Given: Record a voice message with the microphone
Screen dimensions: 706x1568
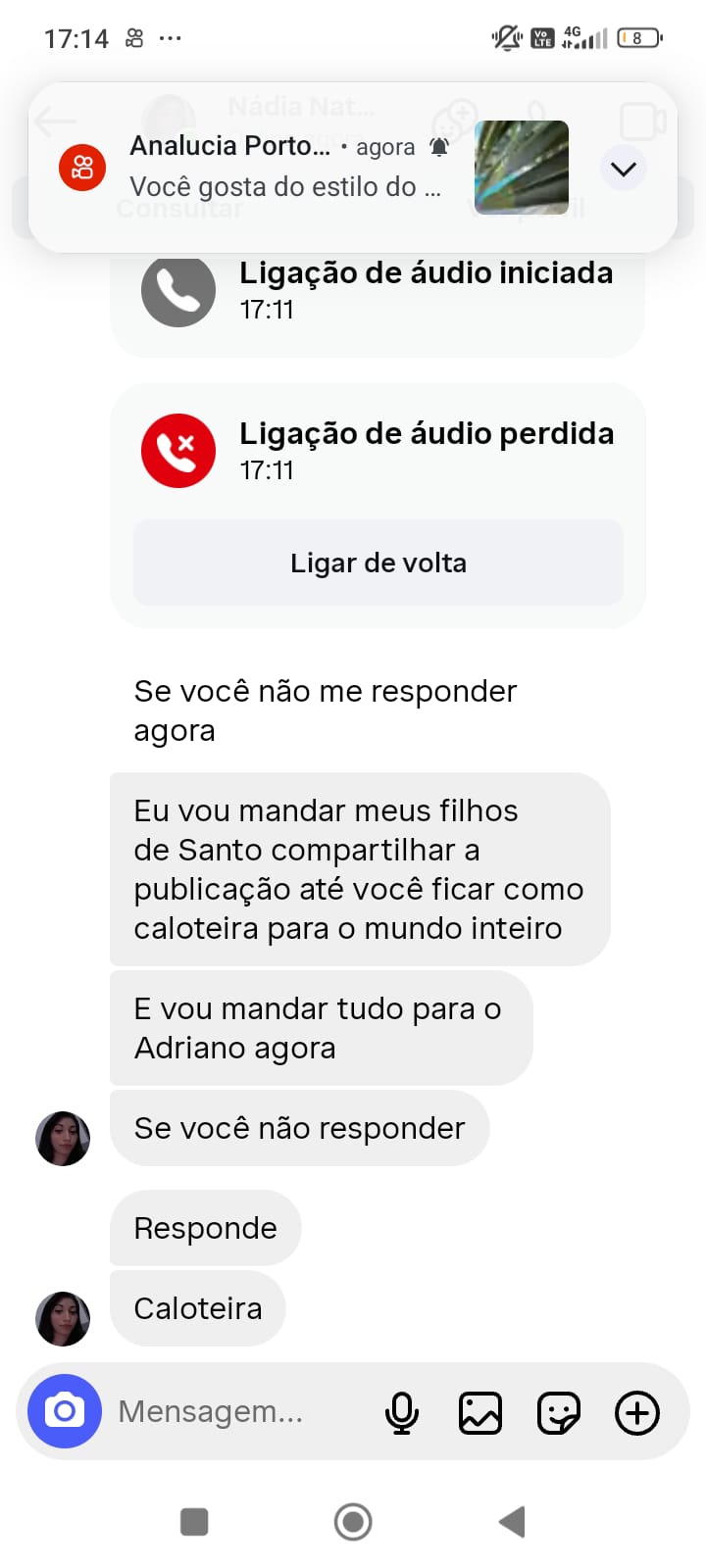Looking at the screenshot, I should [402, 1413].
